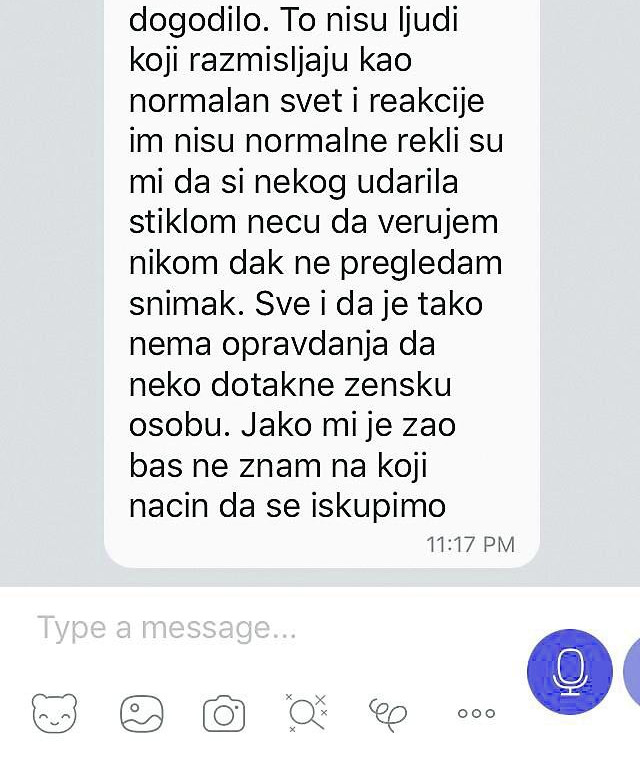The height and width of the screenshot is (757, 640).
Task: Open the GIF search magnifier icon
Action: [306, 713]
